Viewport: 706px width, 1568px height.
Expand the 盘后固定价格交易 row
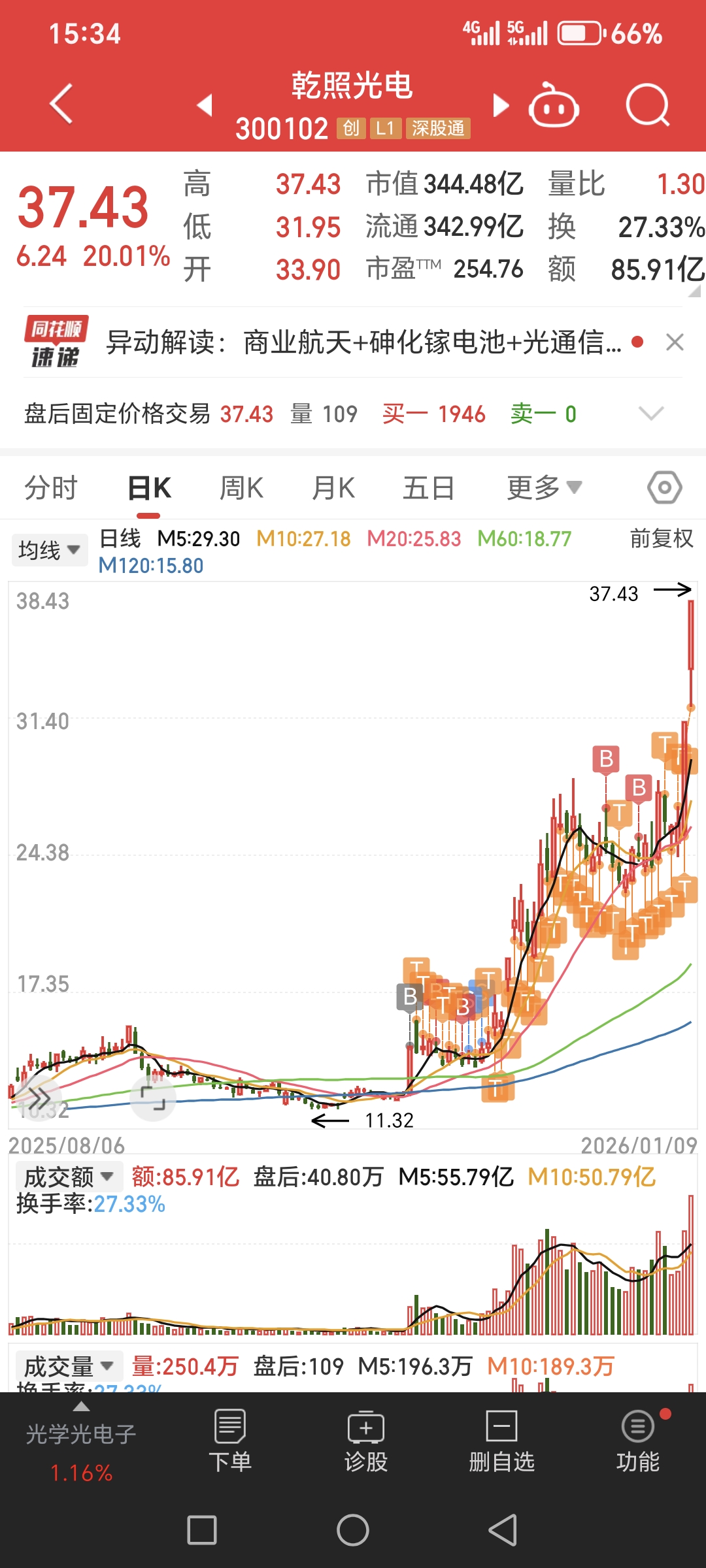(650, 414)
